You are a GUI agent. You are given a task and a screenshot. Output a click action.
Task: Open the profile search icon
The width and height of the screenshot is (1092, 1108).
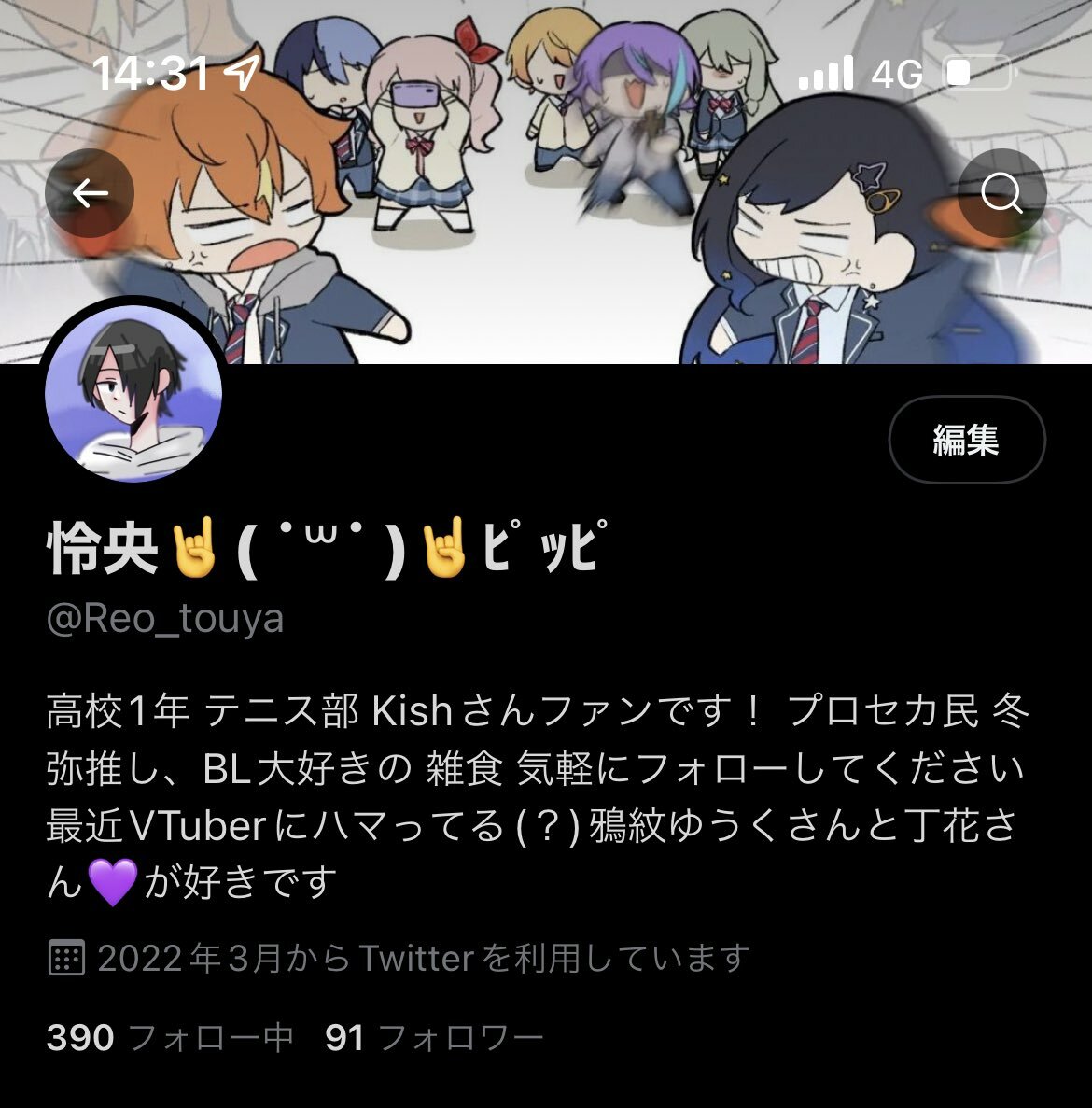pyautogui.click(x=1001, y=193)
